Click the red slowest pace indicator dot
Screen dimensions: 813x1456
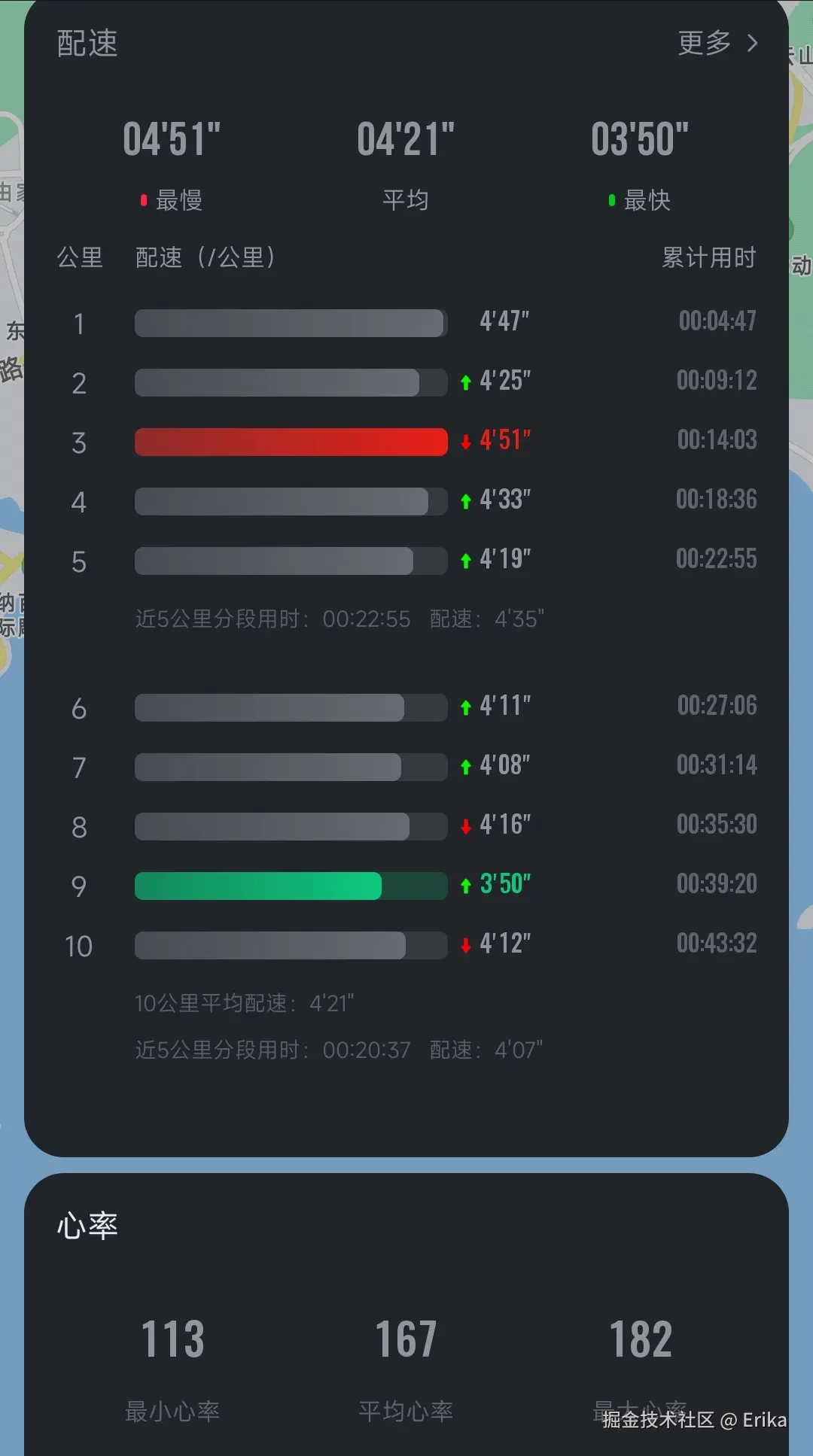click(x=143, y=199)
